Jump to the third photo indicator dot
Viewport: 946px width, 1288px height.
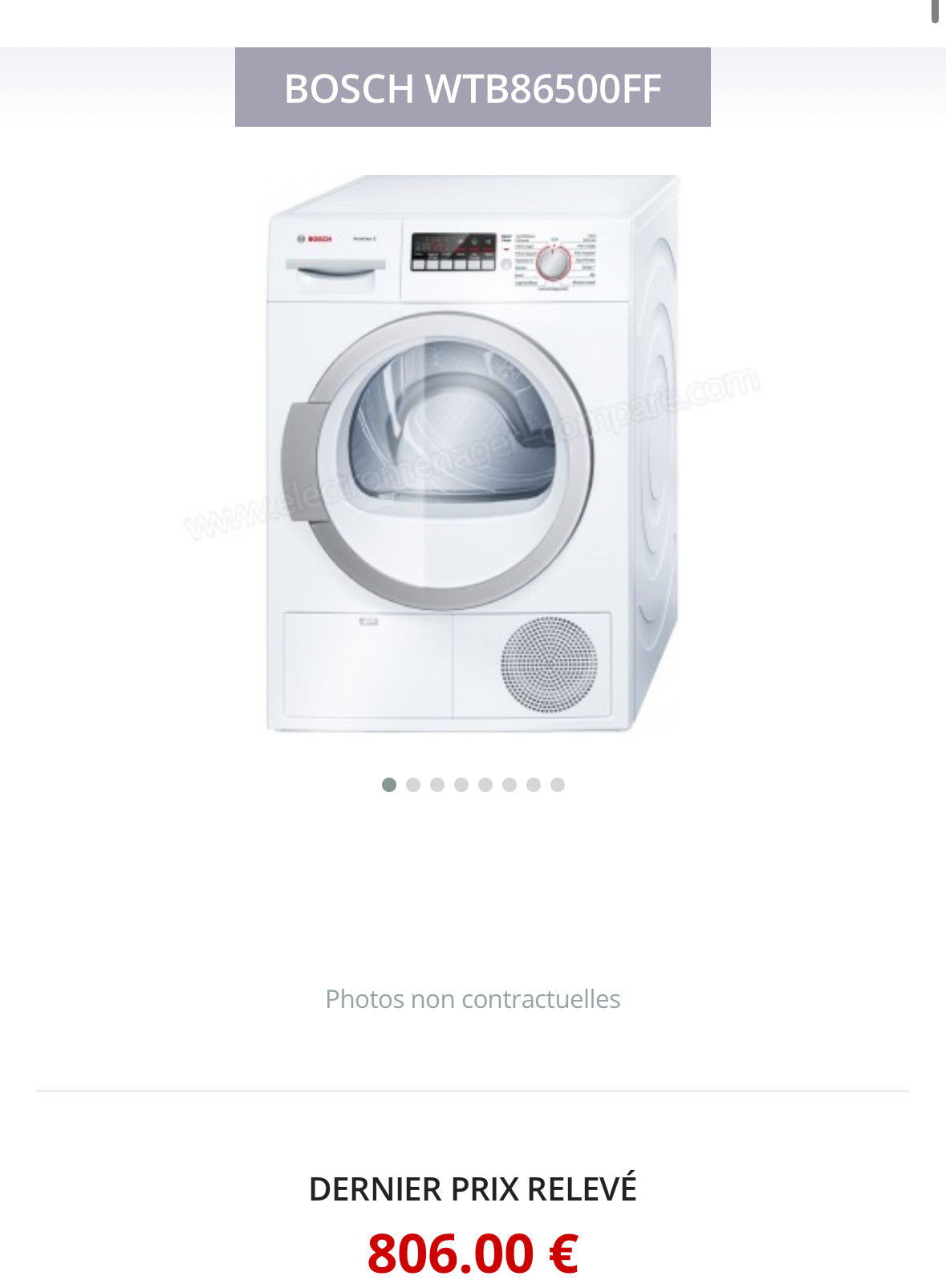pyautogui.click(x=437, y=785)
